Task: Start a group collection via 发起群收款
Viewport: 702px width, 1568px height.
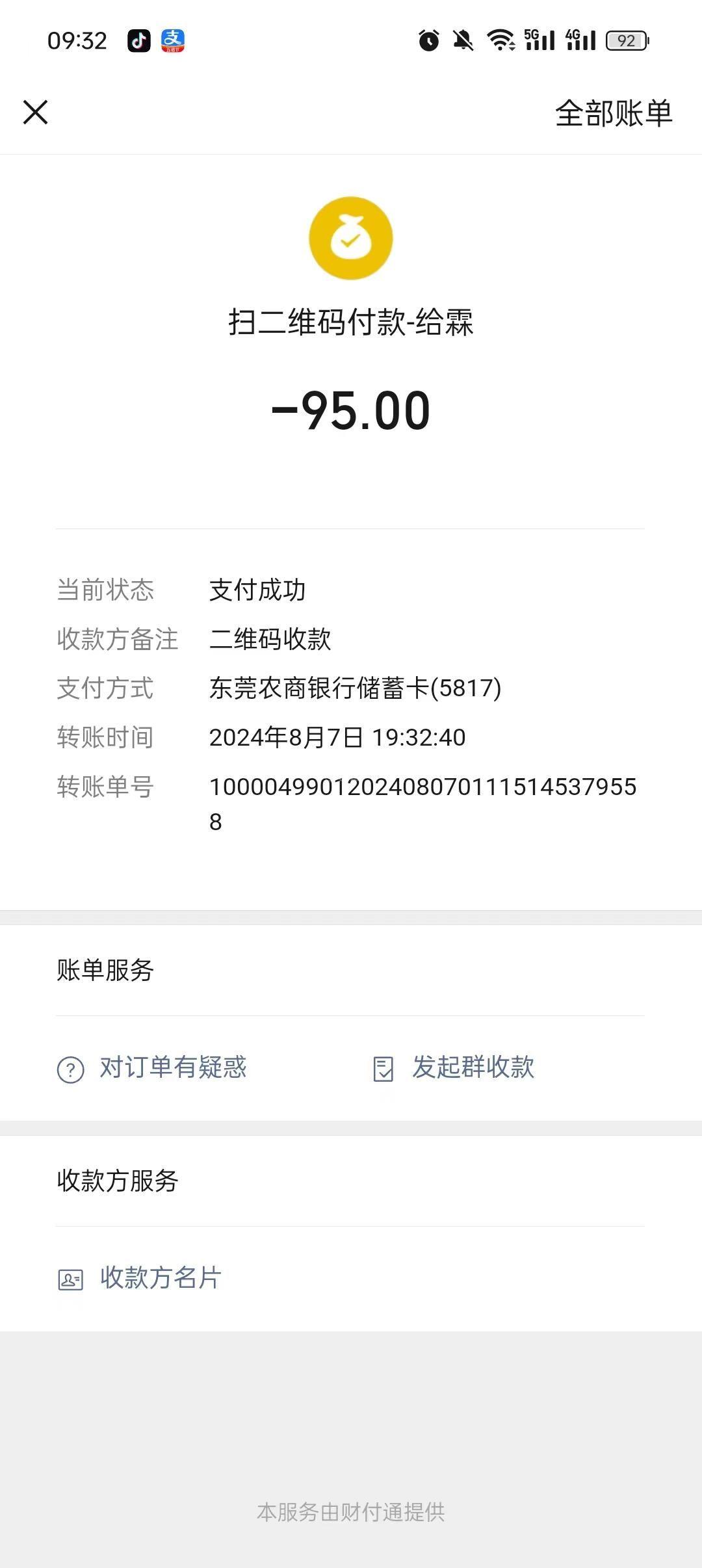Action: [454, 1067]
